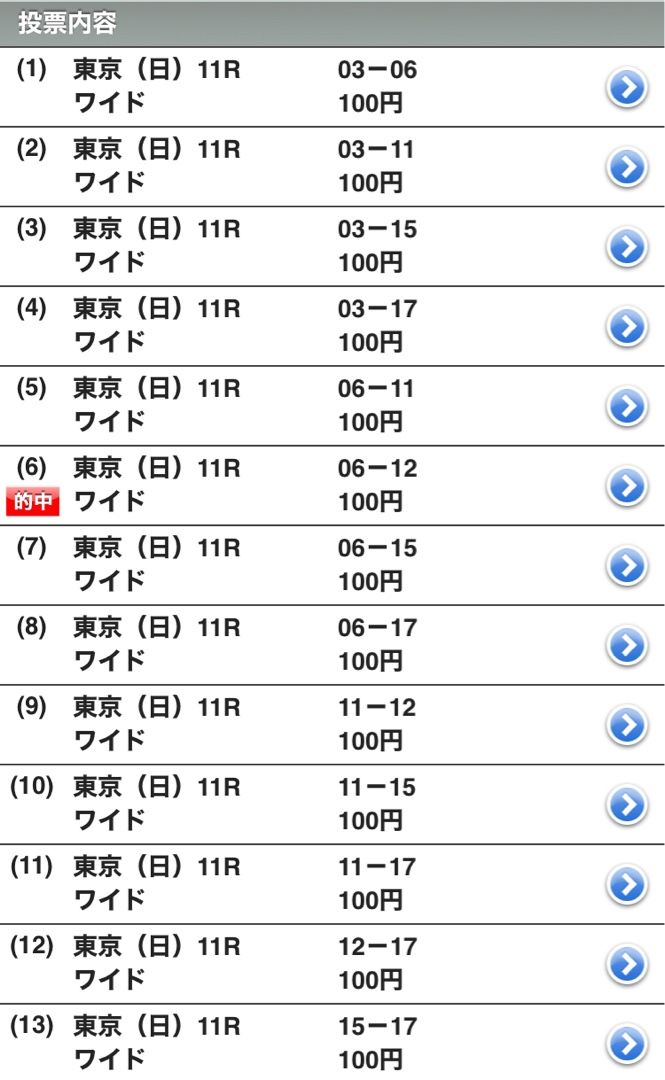View the 03-15 wide bet row

coord(625,247)
